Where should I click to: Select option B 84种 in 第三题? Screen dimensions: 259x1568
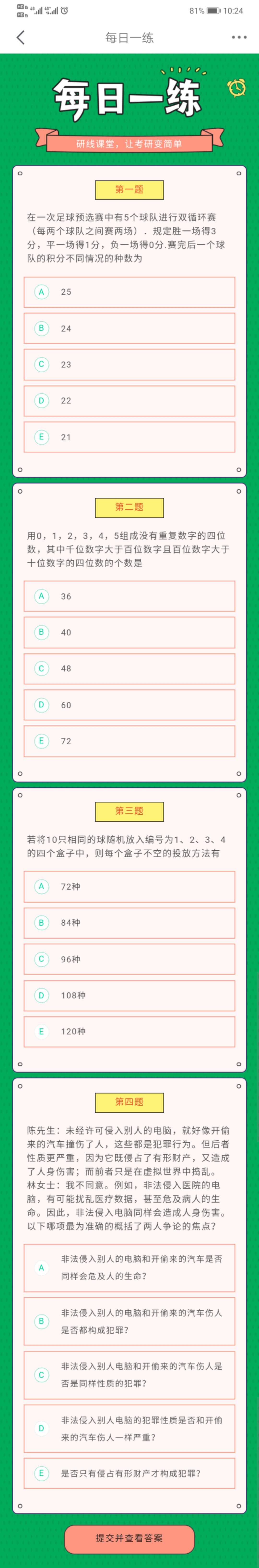click(129, 923)
